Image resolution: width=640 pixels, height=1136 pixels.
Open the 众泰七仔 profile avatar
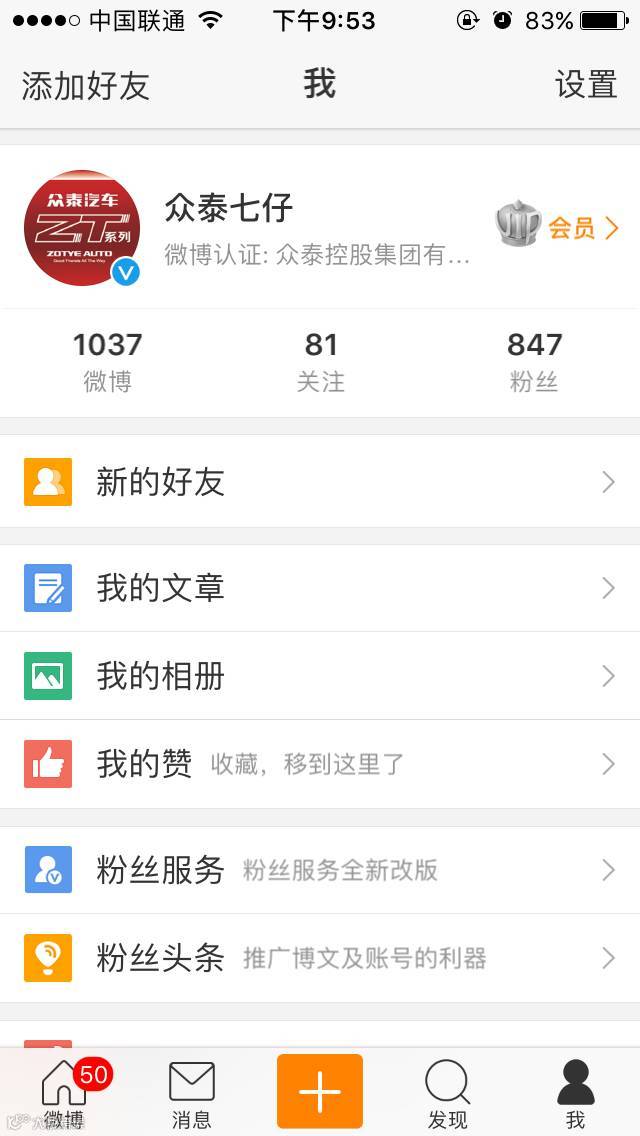point(82,227)
